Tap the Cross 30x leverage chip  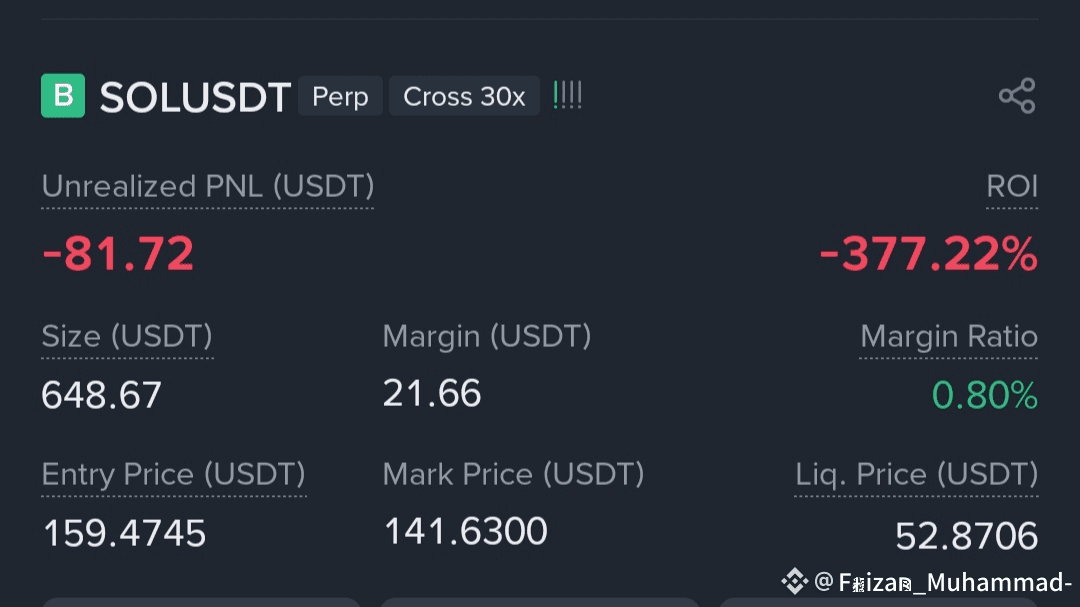tap(464, 97)
